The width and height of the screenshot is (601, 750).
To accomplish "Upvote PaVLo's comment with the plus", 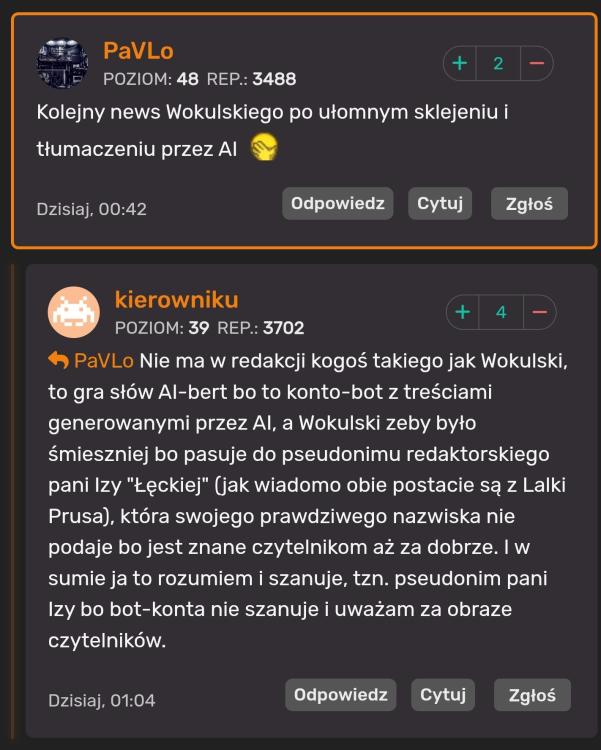I will coord(460,64).
